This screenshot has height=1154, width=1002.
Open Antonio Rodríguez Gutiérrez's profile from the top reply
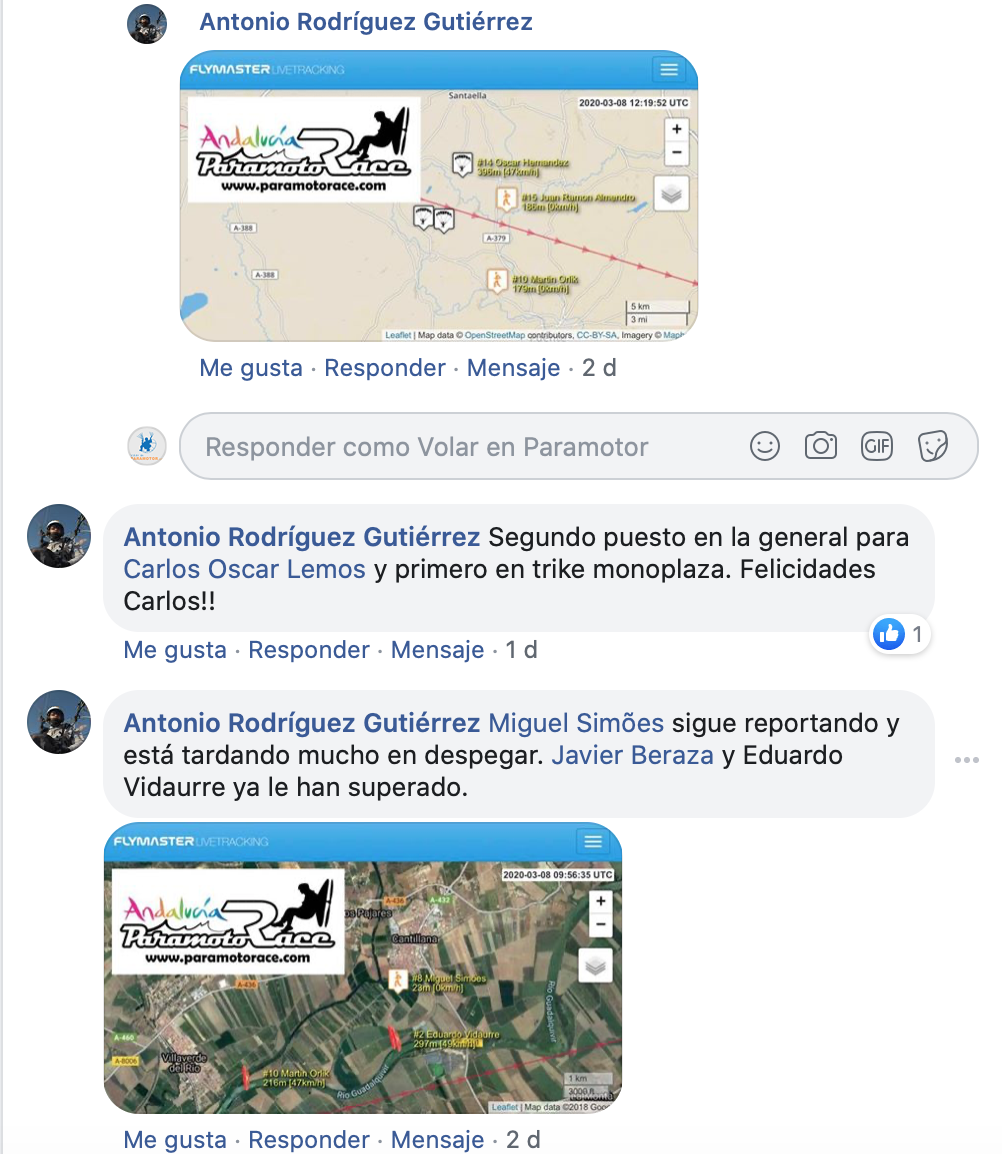tap(366, 22)
